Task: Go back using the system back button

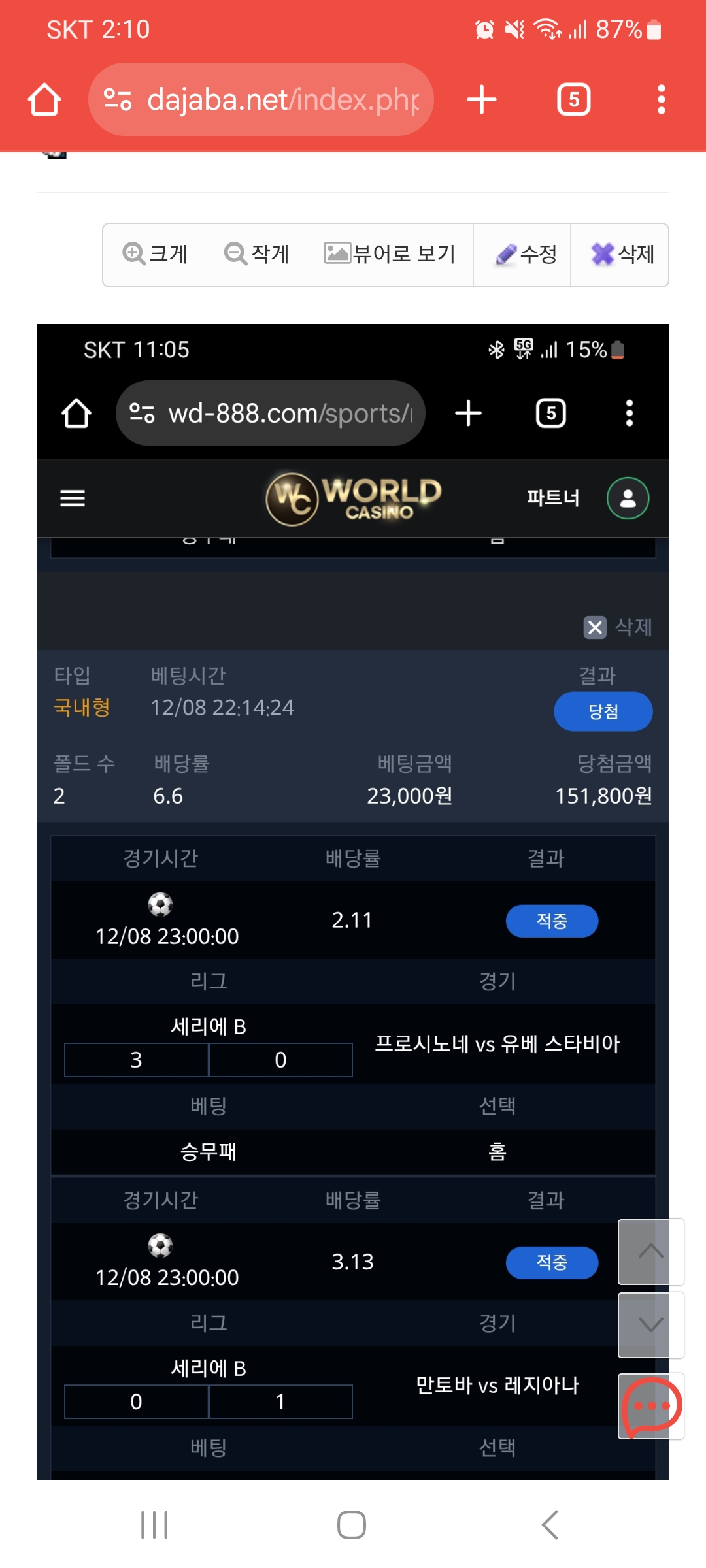Action: point(550,1525)
